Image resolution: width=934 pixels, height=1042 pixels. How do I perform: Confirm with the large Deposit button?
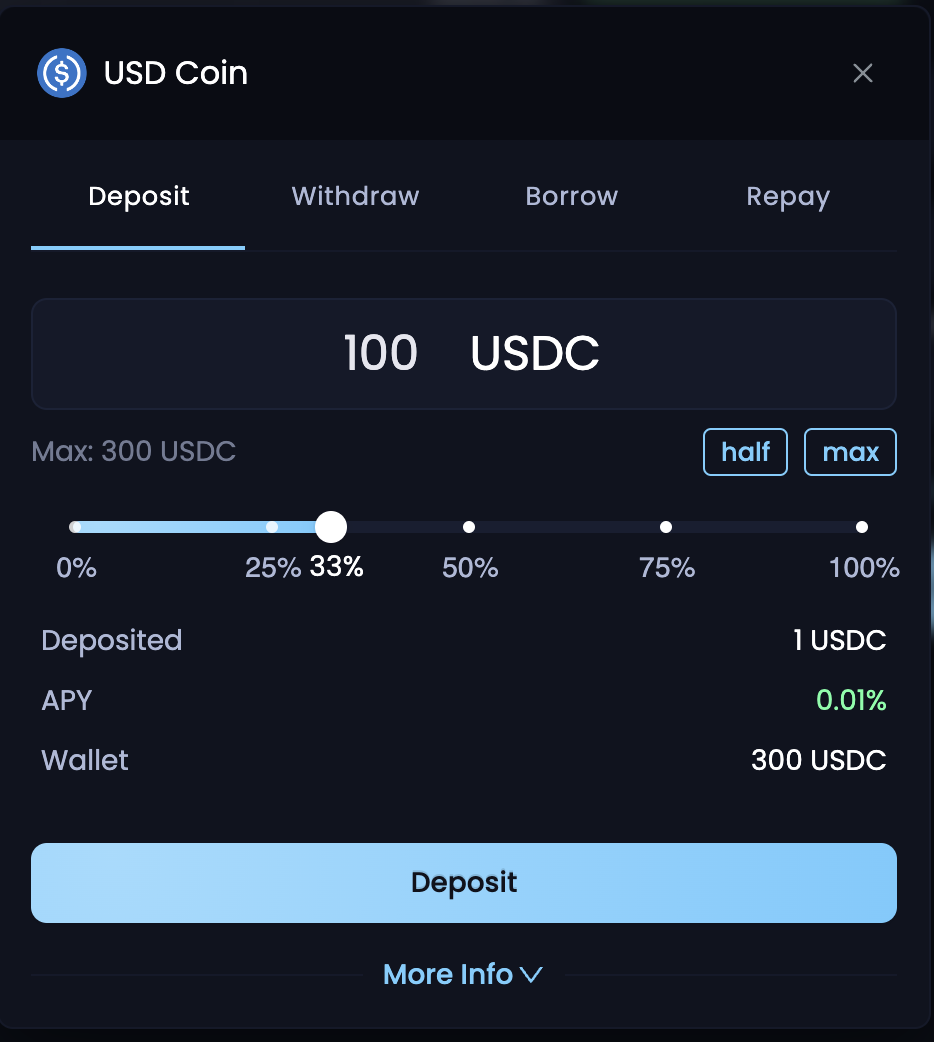463,882
